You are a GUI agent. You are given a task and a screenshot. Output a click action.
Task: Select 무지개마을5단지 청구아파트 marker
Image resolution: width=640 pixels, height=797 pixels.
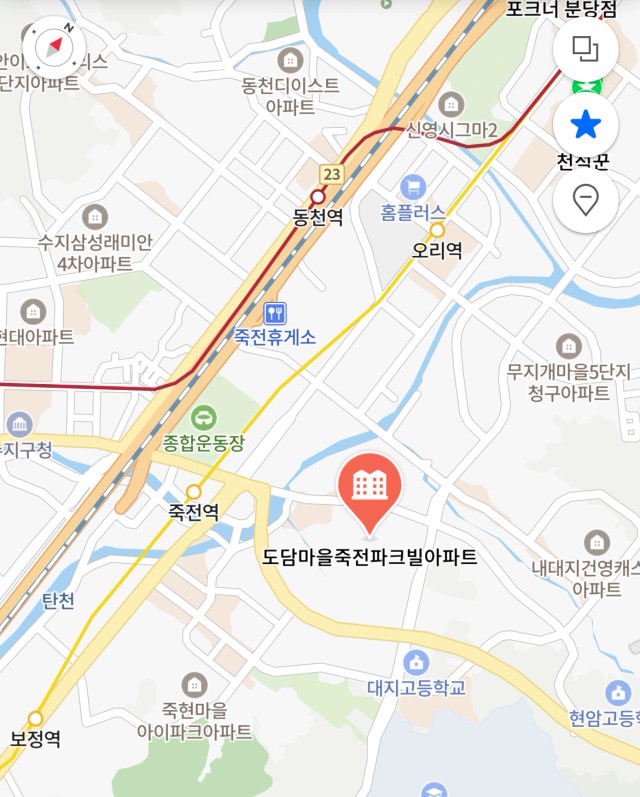[x=569, y=346]
